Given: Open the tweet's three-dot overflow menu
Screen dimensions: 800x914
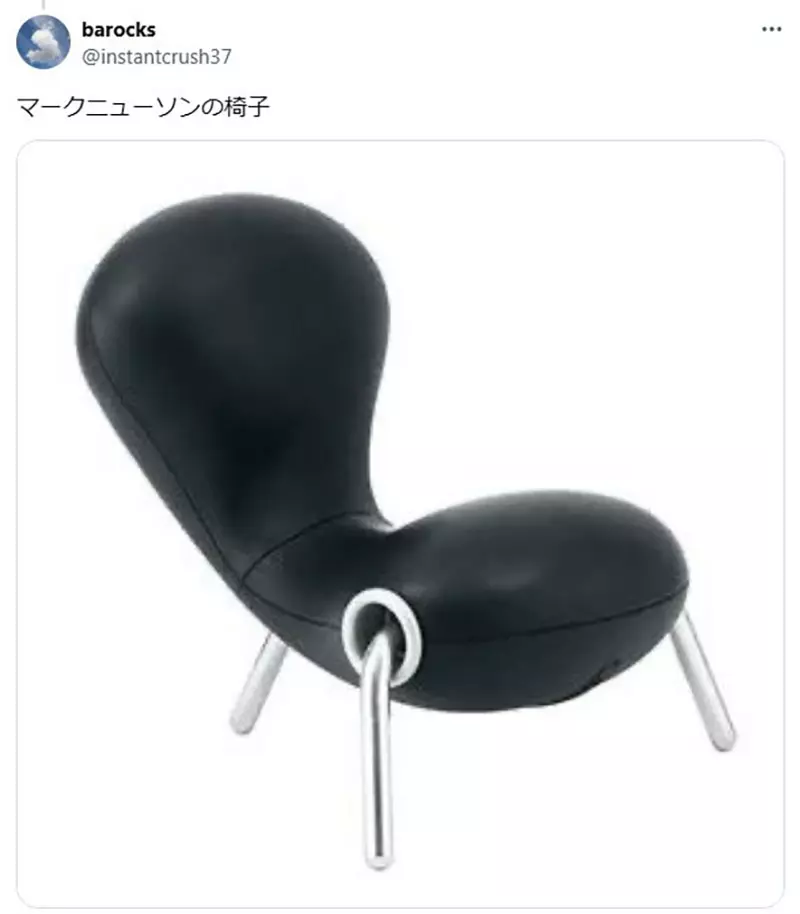Looking at the screenshot, I should coord(771,29).
